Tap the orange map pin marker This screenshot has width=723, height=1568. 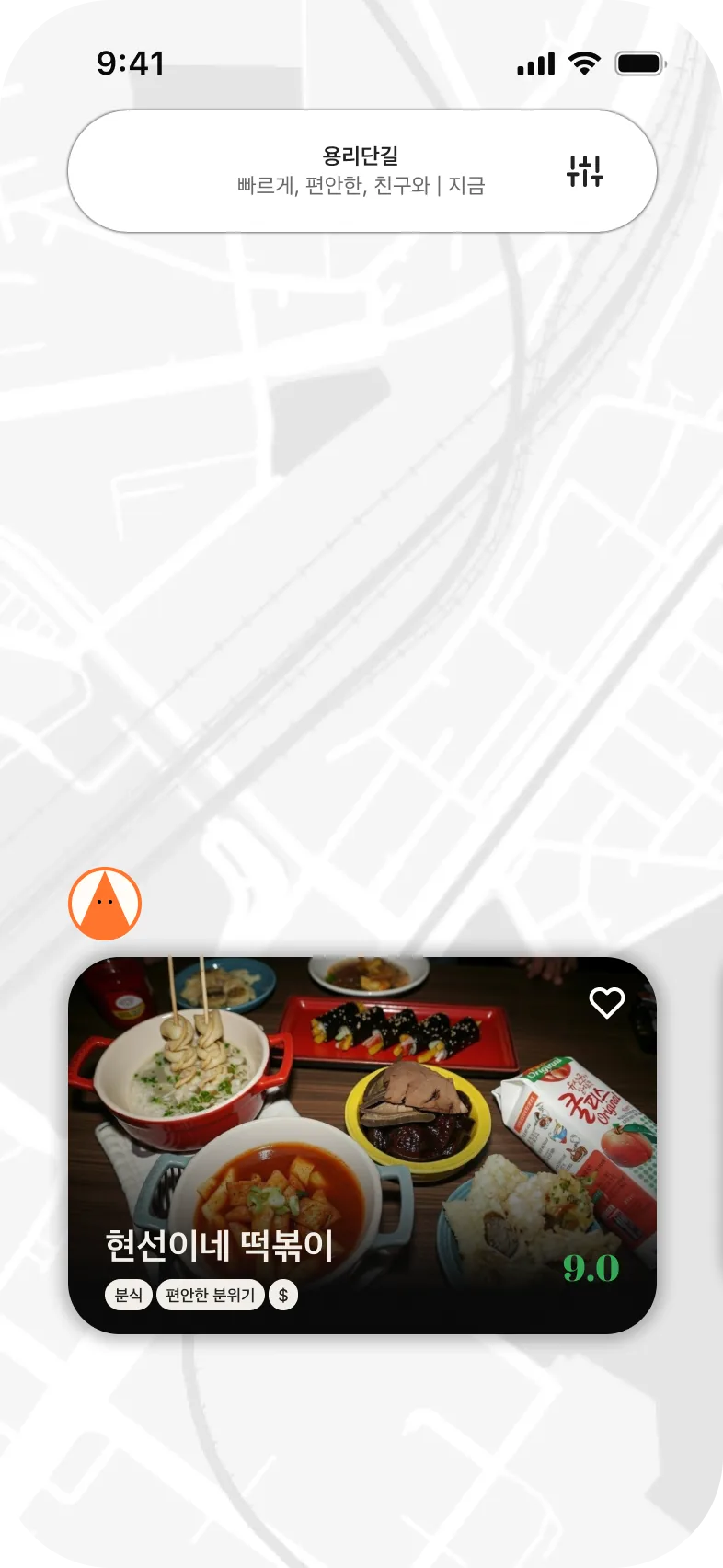(105, 904)
